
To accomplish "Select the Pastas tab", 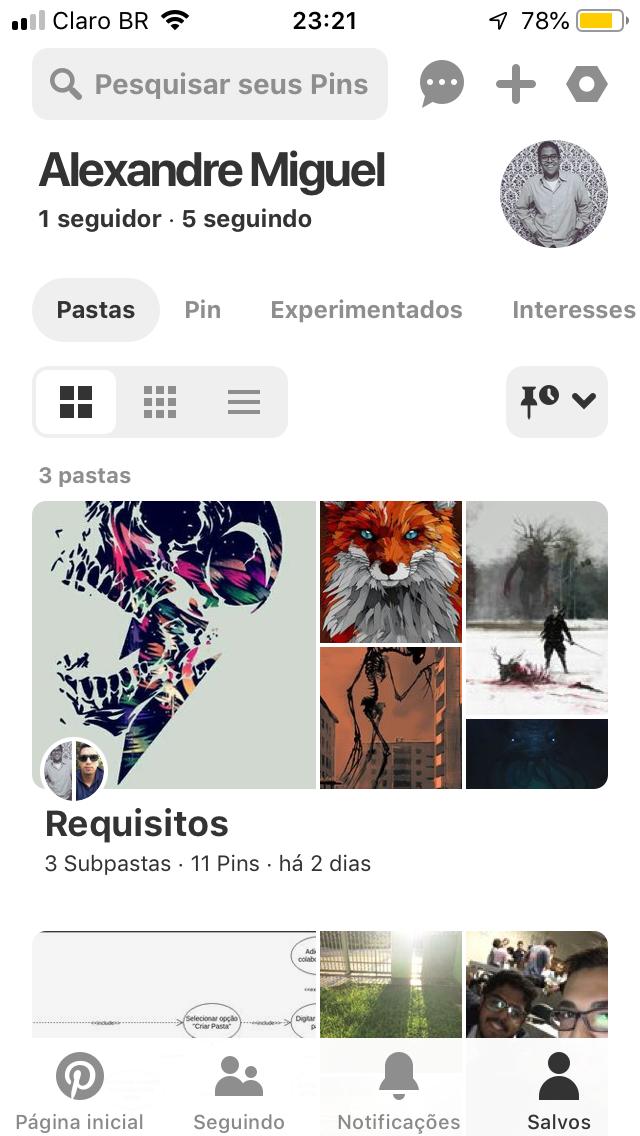I will 96,310.
